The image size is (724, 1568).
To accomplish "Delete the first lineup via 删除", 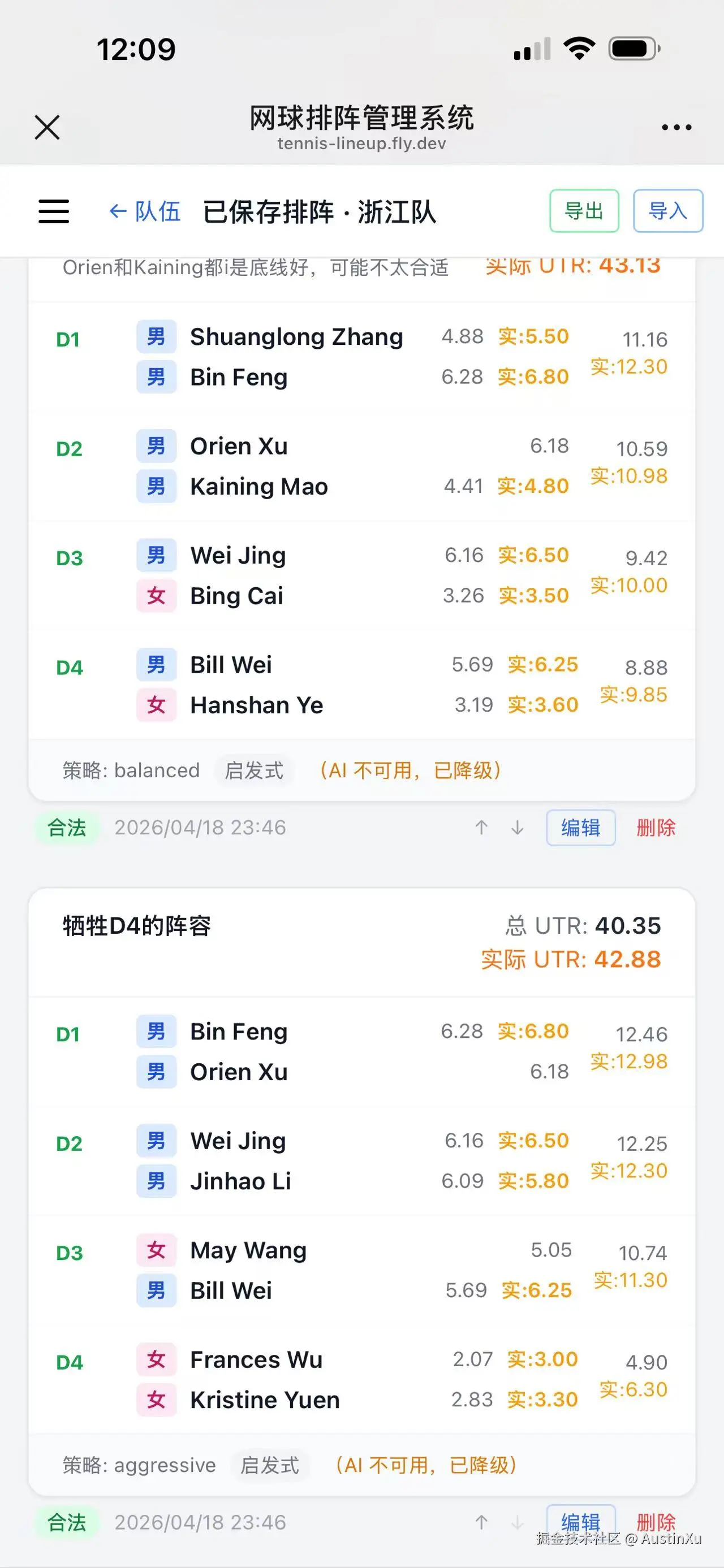I will pos(657,828).
